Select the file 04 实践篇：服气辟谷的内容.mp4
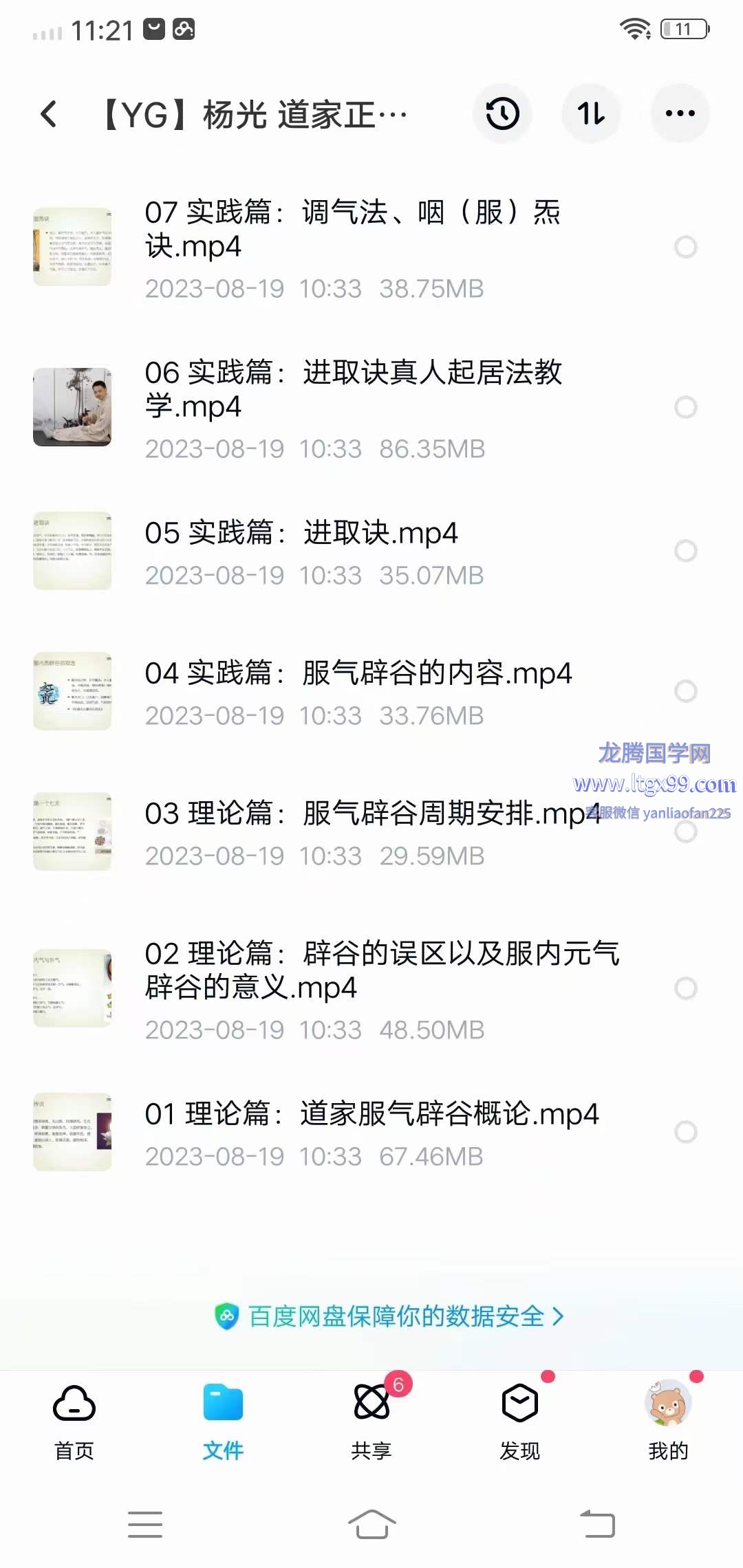The height and width of the screenshot is (1568, 743). [x=685, y=691]
